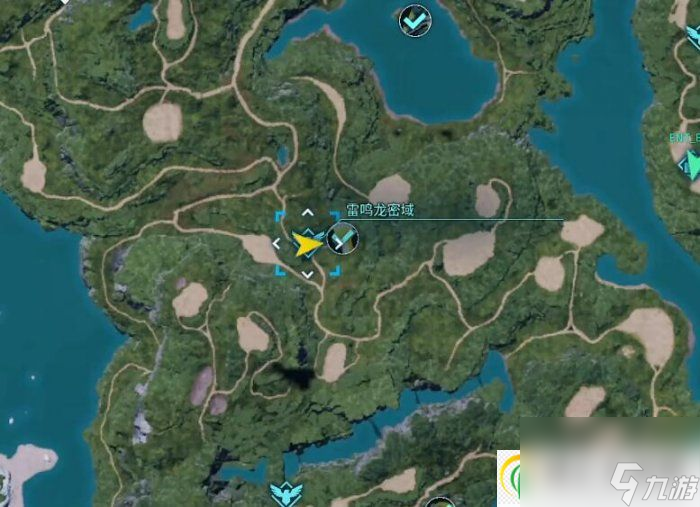Select the teal waypoint marker at the right edge
Screen dimensions: 700x507
pyautogui.click(x=690, y=164)
